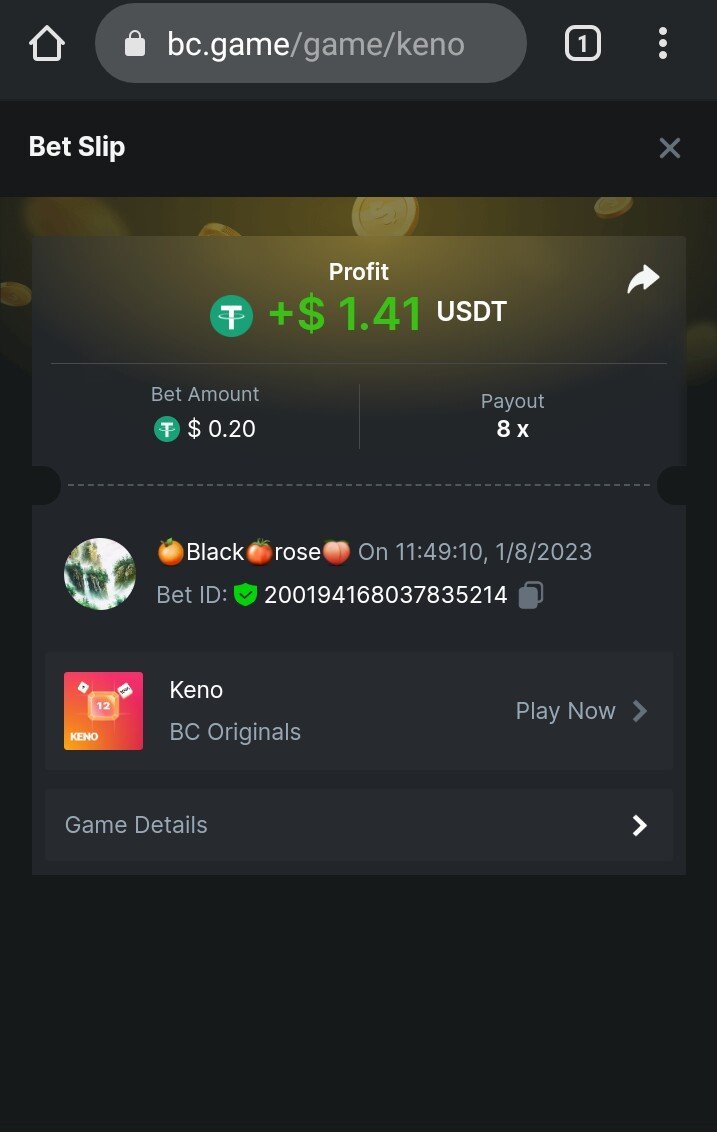
Task: Go to the browser home page
Action: (47, 43)
